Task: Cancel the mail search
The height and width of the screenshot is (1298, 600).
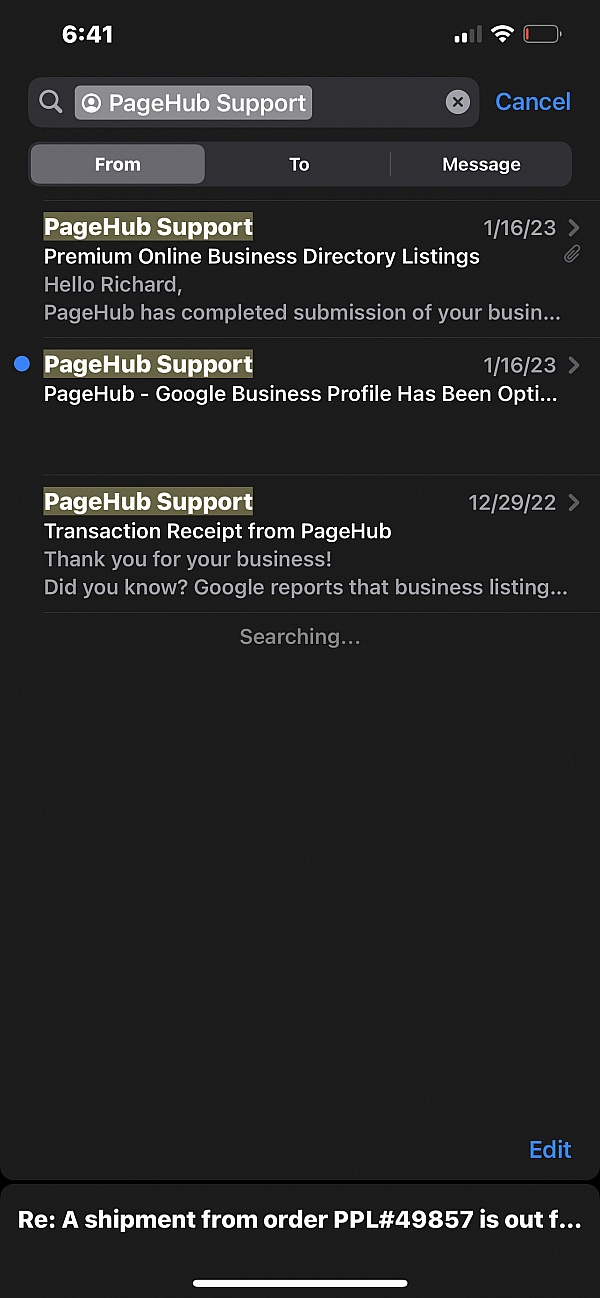Action: click(x=533, y=102)
